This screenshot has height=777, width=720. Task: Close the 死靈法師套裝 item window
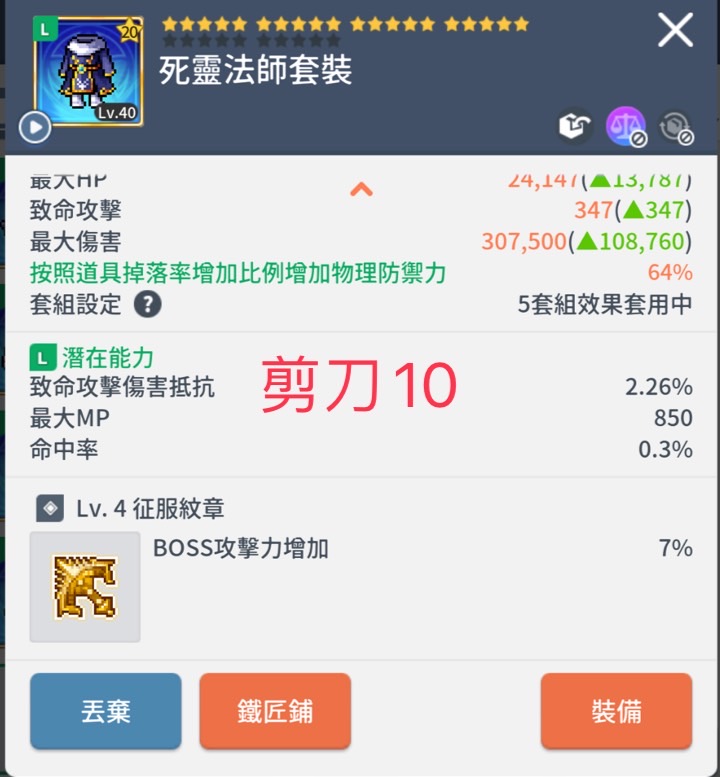tap(675, 31)
